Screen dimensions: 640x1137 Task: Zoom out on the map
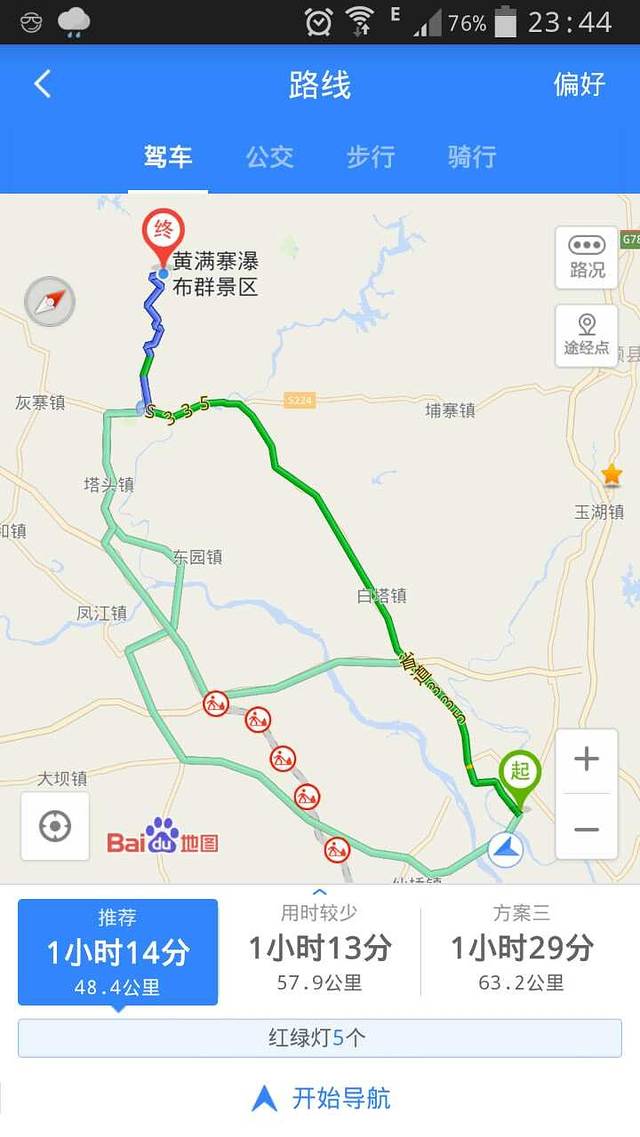[x=587, y=829]
